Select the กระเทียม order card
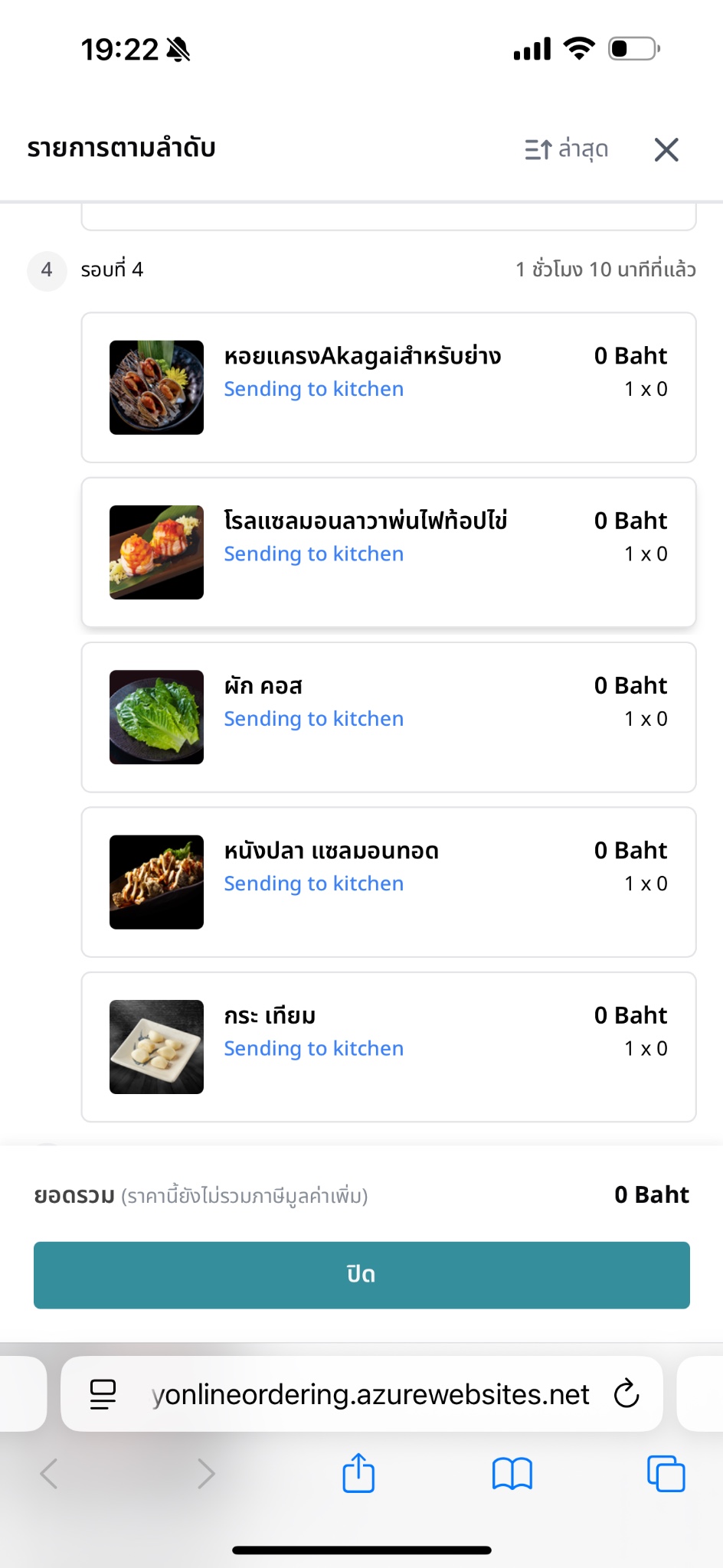This screenshot has height=1568, width=723. tap(388, 1047)
